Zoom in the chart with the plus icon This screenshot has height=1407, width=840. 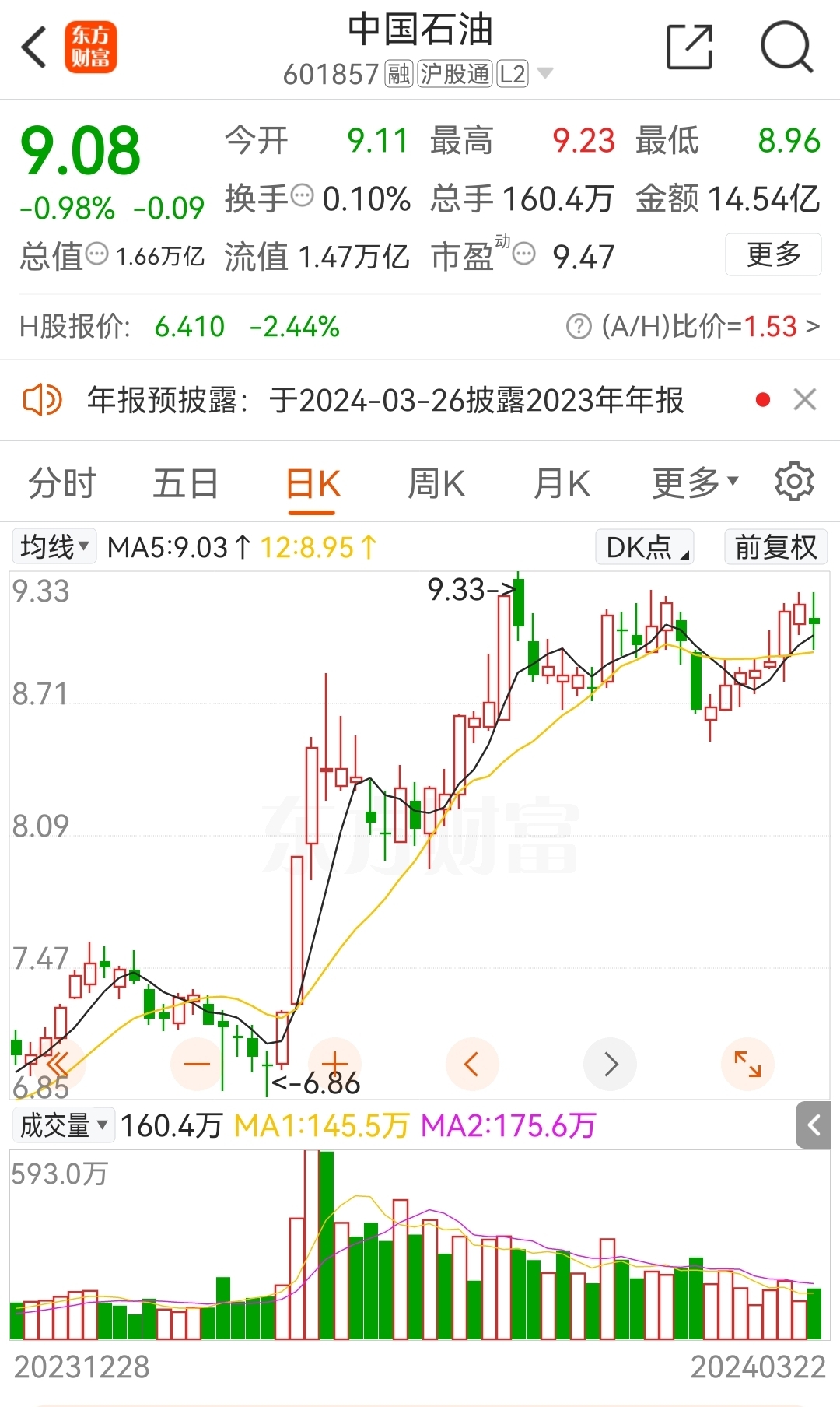333,1064
